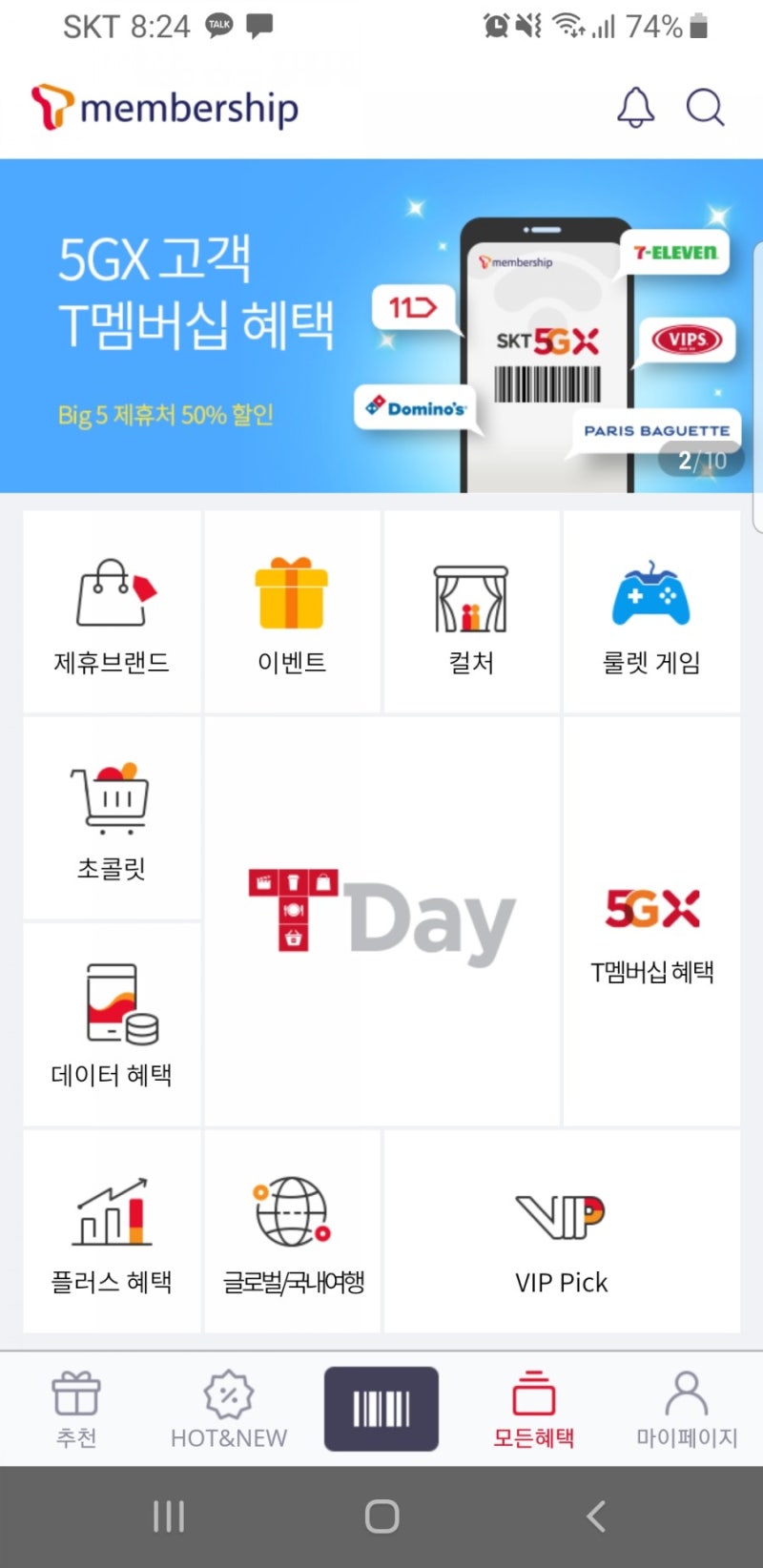Select the 모든혜택 tab
The width and height of the screenshot is (763, 1568).
[534, 1410]
